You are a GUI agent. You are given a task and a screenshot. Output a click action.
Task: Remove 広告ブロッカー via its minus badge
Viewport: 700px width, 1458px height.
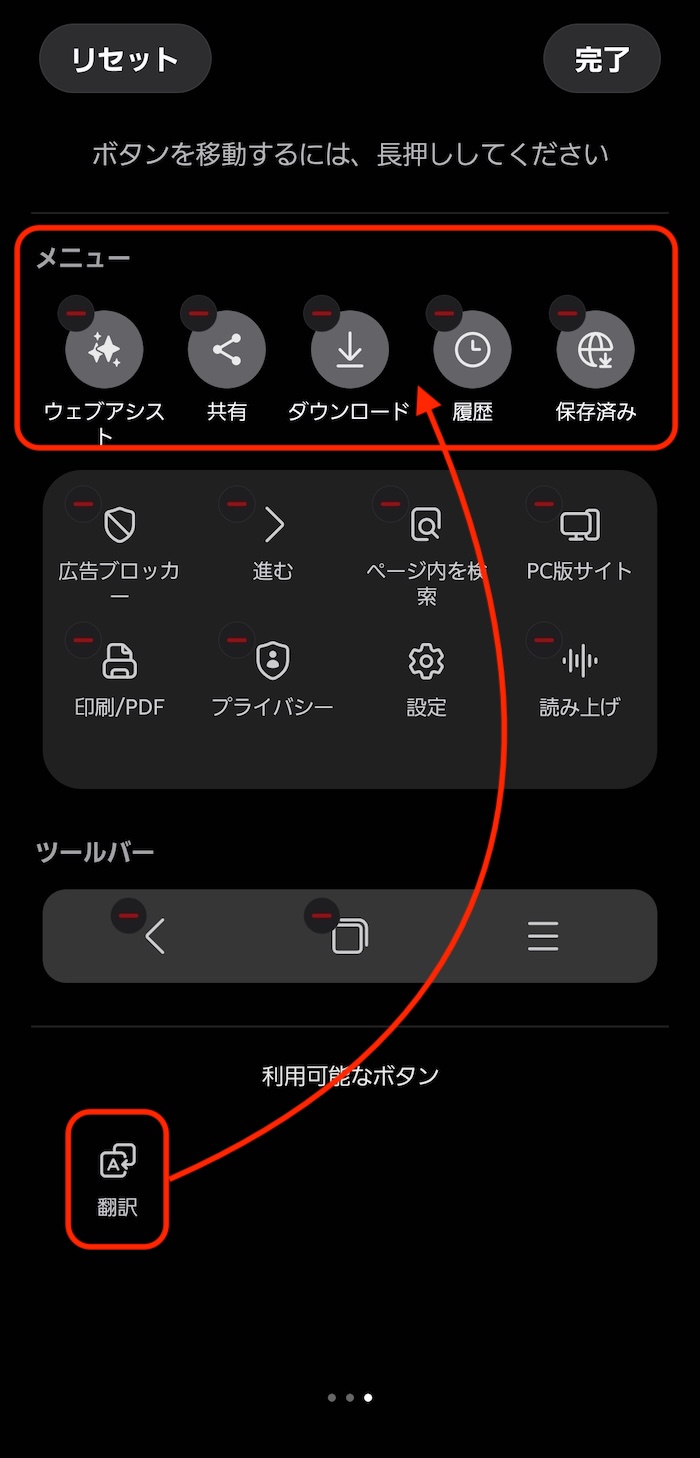(x=83, y=503)
